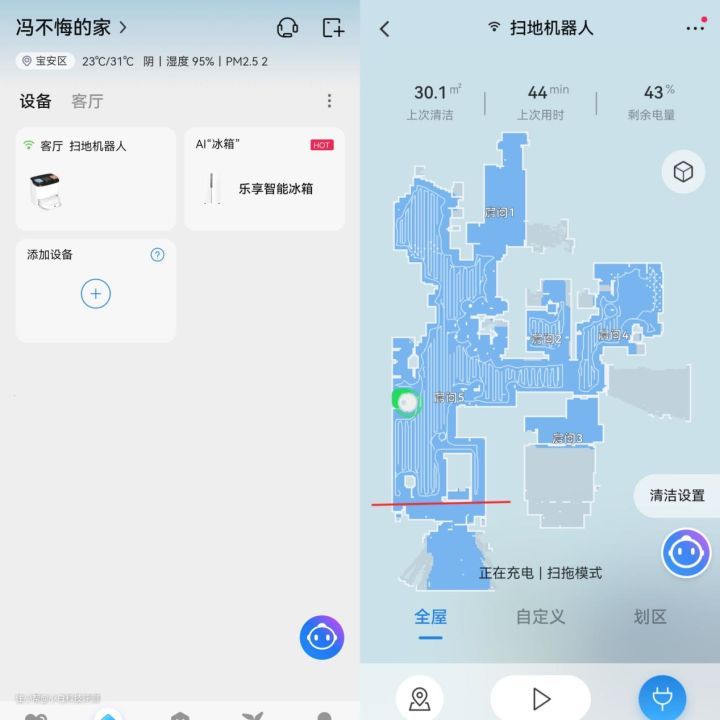
Task: Open the help question mark on 添加设备
Action: click(157, 255)
